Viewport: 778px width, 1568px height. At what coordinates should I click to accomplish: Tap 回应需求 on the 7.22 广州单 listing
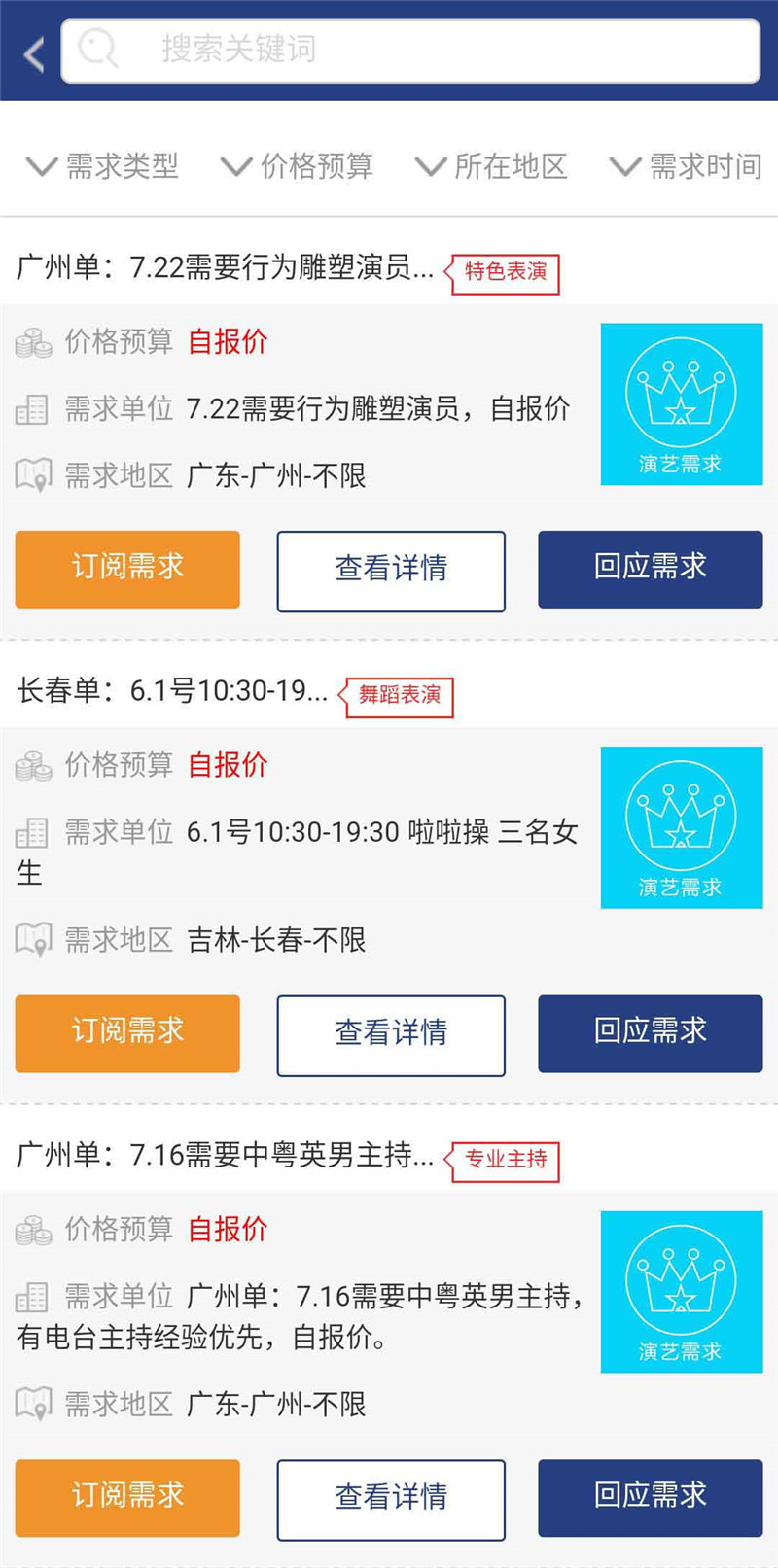[650, 569]
